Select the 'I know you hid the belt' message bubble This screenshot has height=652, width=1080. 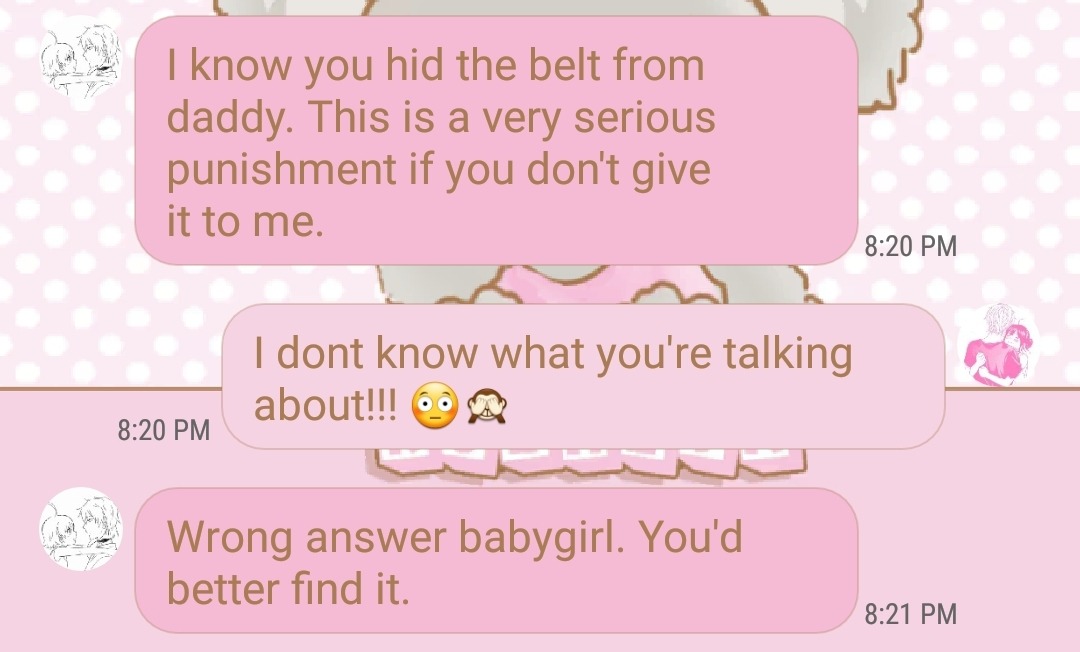pos(496,141)
